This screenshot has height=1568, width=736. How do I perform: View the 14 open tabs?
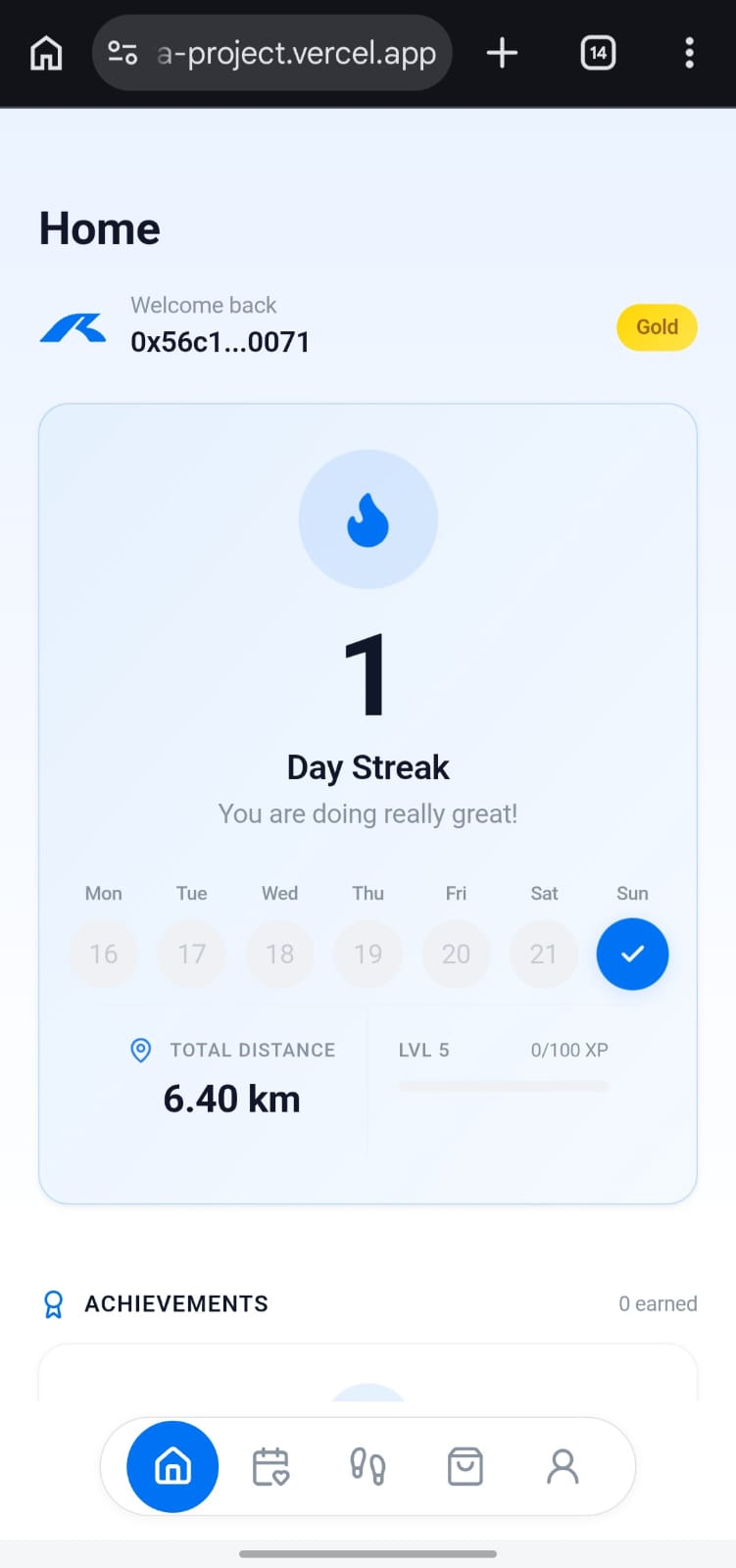(598, 53)
